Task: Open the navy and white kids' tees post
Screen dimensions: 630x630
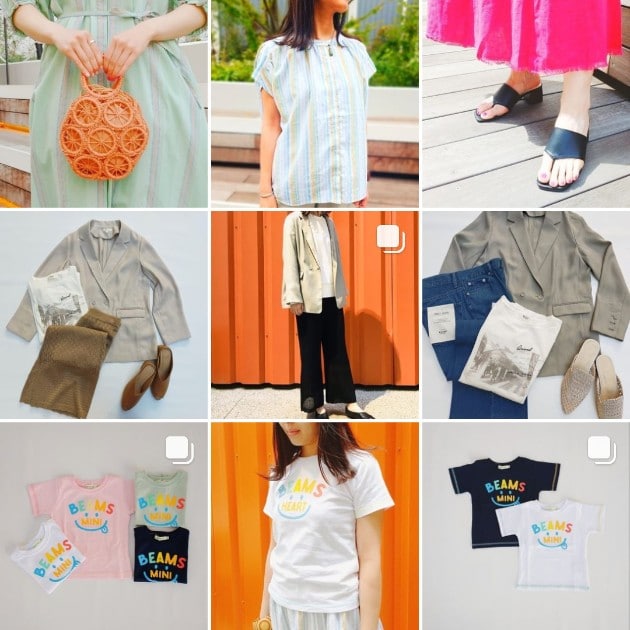Action: pos(526,526)
